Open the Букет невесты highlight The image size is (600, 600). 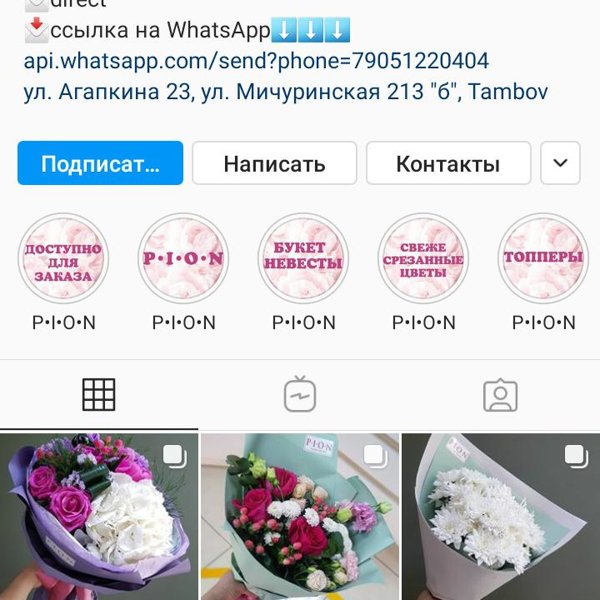(303, 258)
